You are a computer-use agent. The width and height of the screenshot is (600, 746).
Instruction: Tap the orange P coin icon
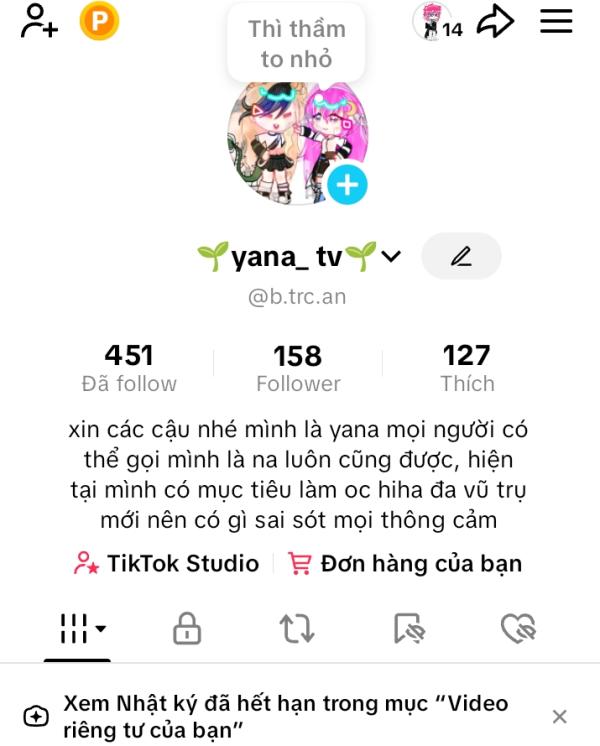[99, 21]
